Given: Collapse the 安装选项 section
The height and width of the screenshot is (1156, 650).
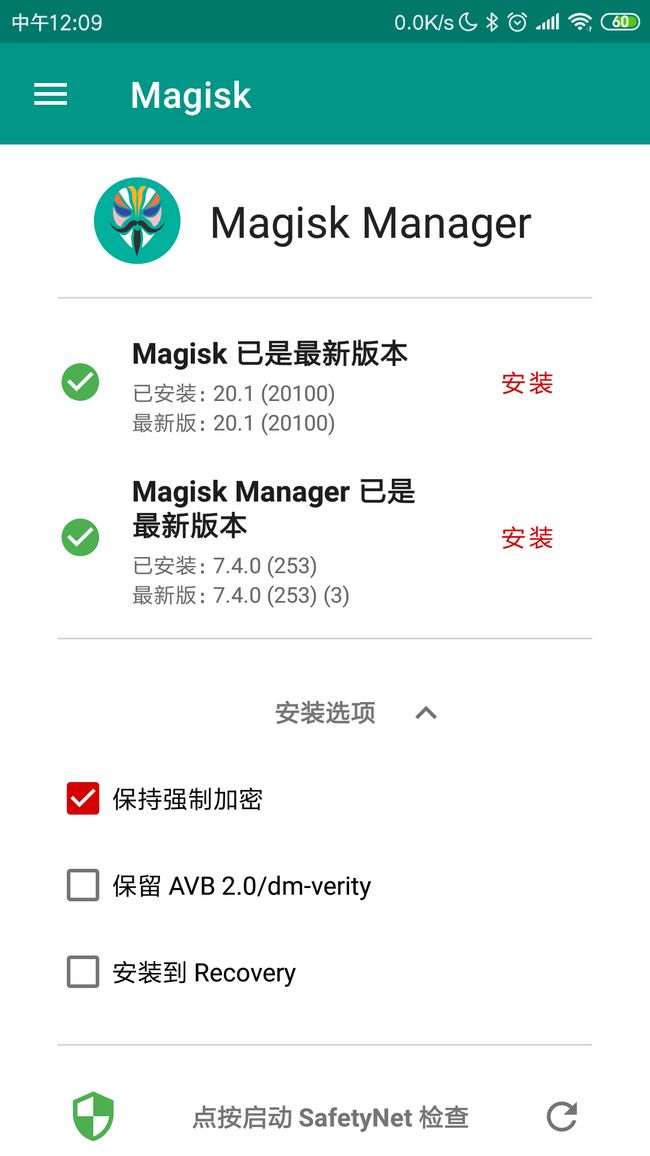Looking at the screenshot, I should (426, 713).
